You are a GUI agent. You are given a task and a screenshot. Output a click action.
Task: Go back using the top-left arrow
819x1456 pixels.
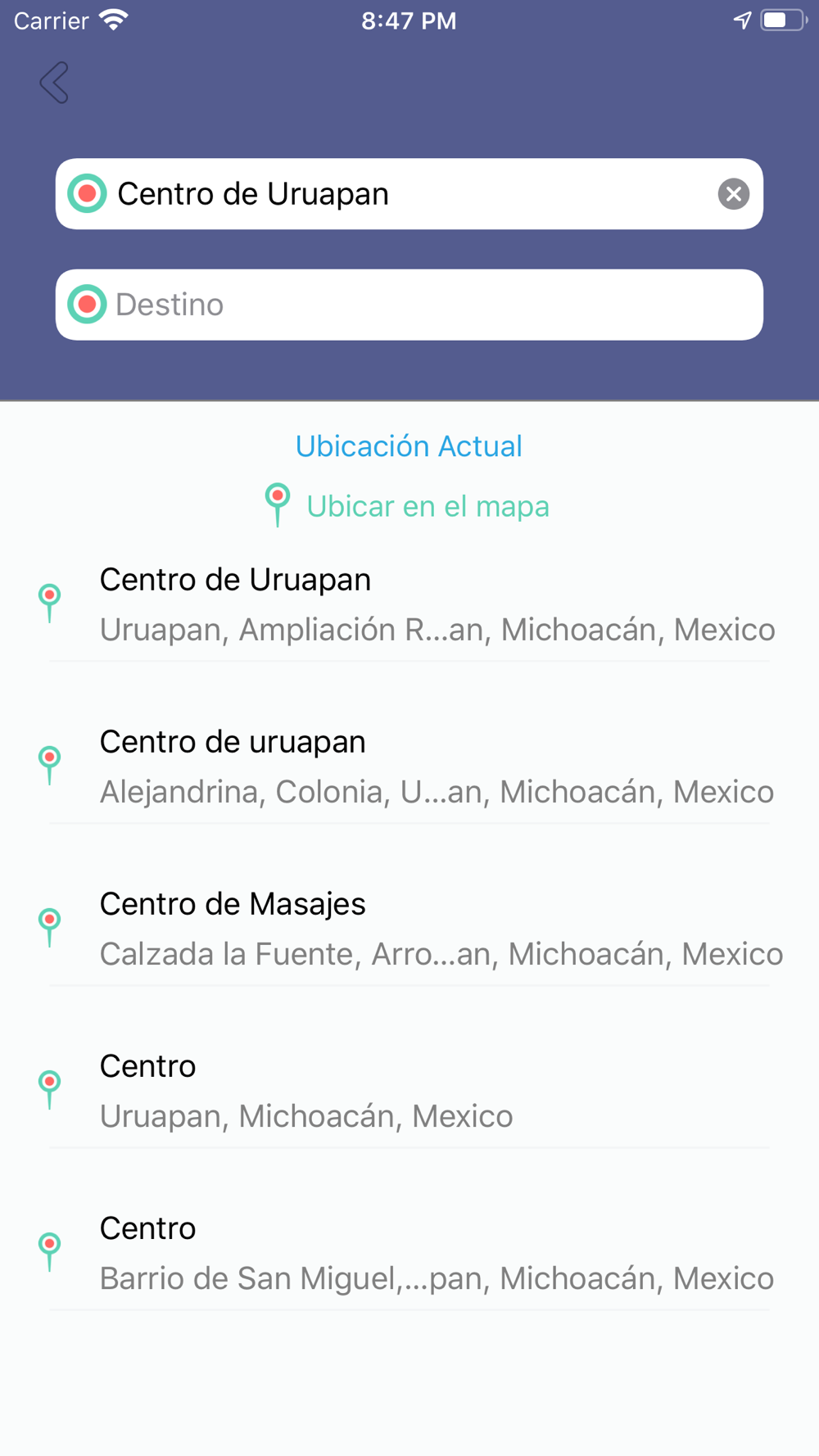(54, 83)
